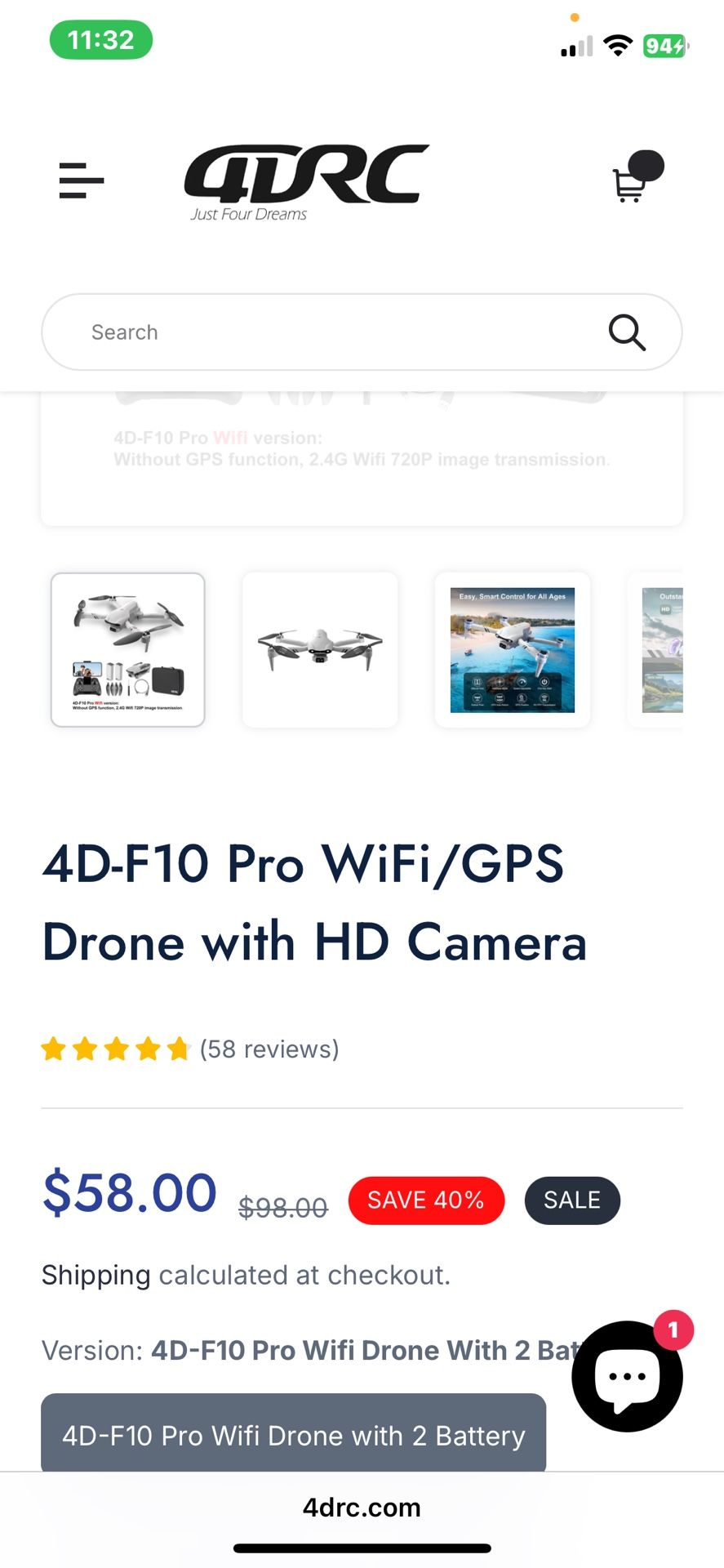Image resolution: width=724 pixels, height=1568 pixels.
Task: Open the 58 reviews link
Action: click(269, 1049)
